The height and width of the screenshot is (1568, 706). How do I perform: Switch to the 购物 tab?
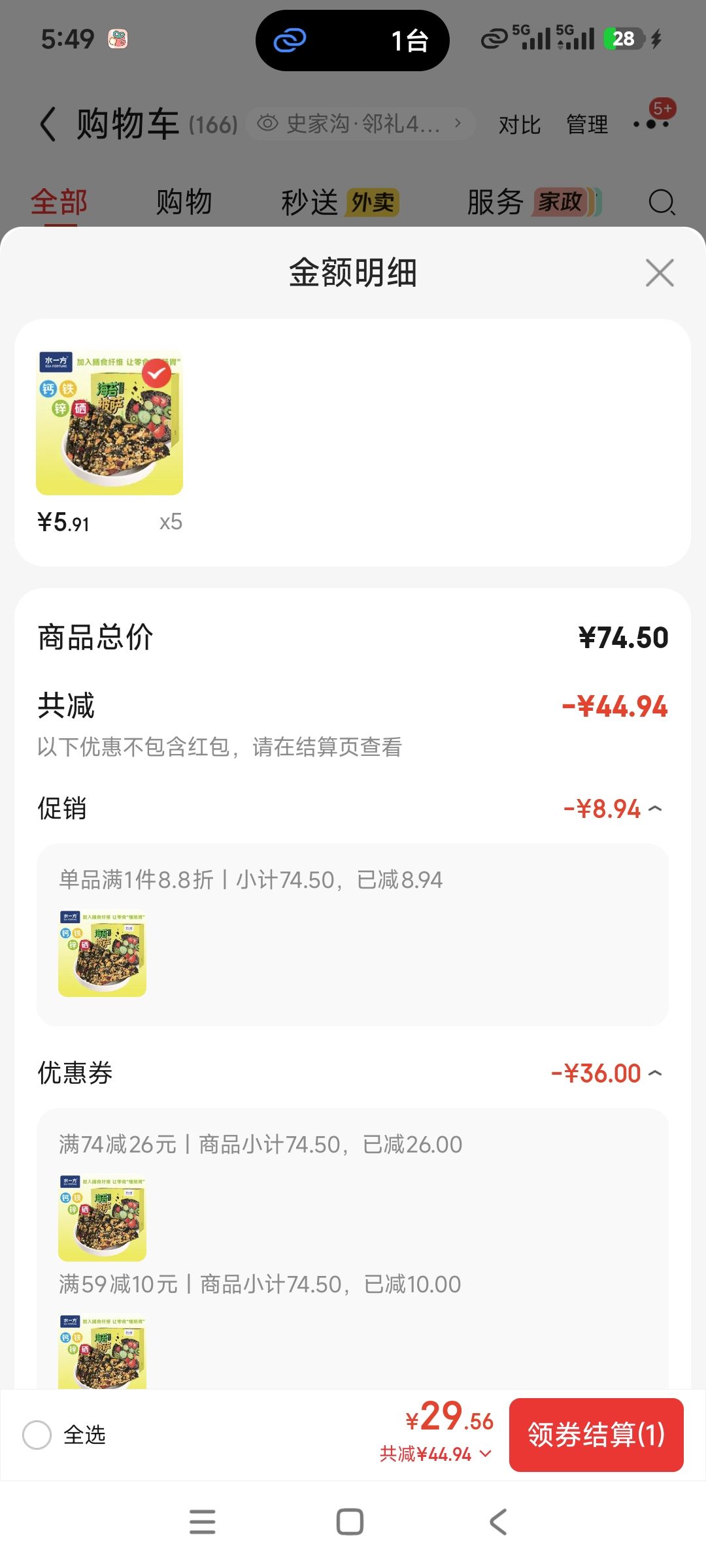point(184,202)
